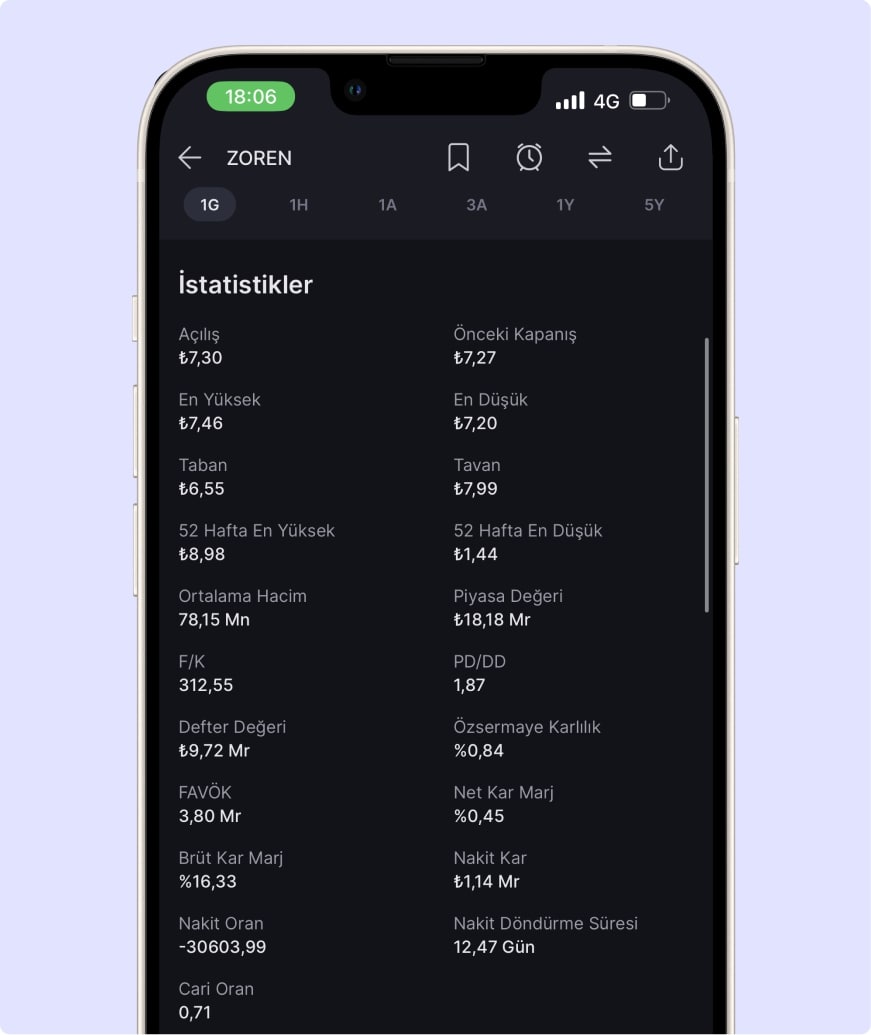The width and height of the screenshot is (871, 1035).
Task: Switch to the 1A time range
Action: tap(387, 205)
